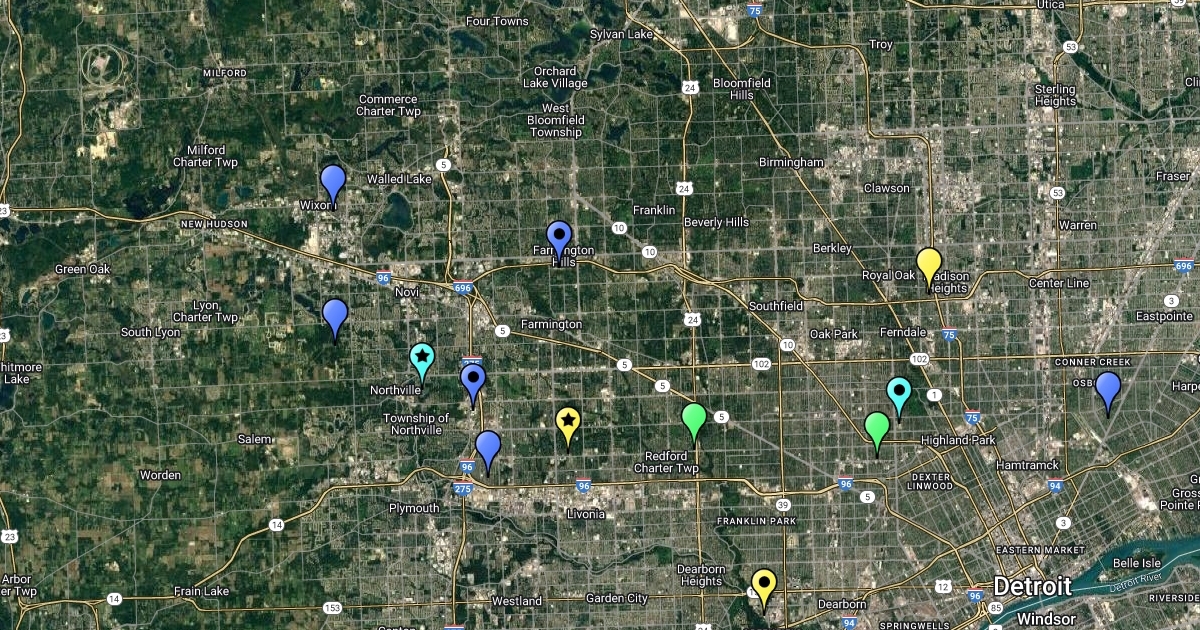This screenshot has height=630, width=1200.
Task: Open the blue pin on Farmington Hills
Action: point(558,238)
